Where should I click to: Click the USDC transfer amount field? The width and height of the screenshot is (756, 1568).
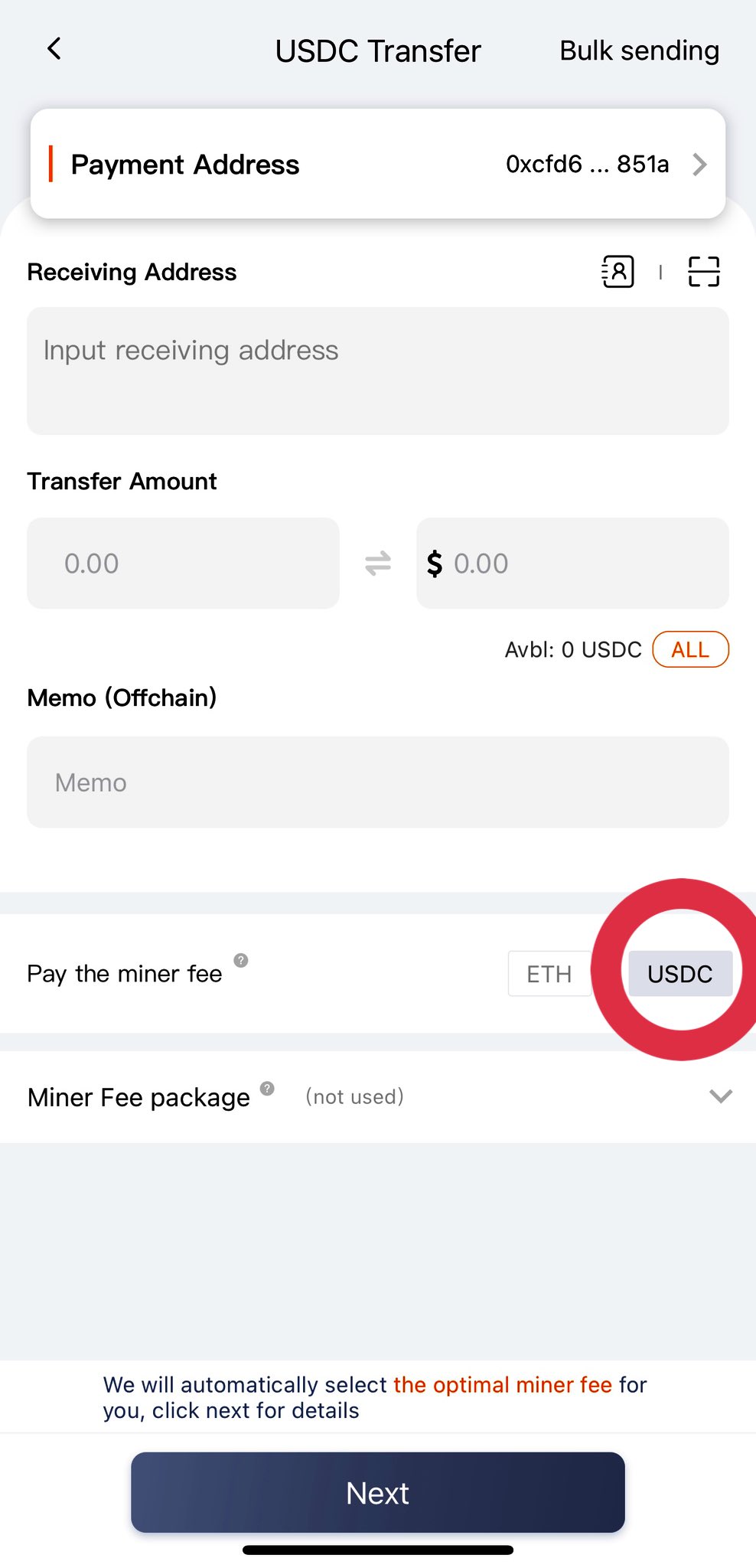[183, 563]
